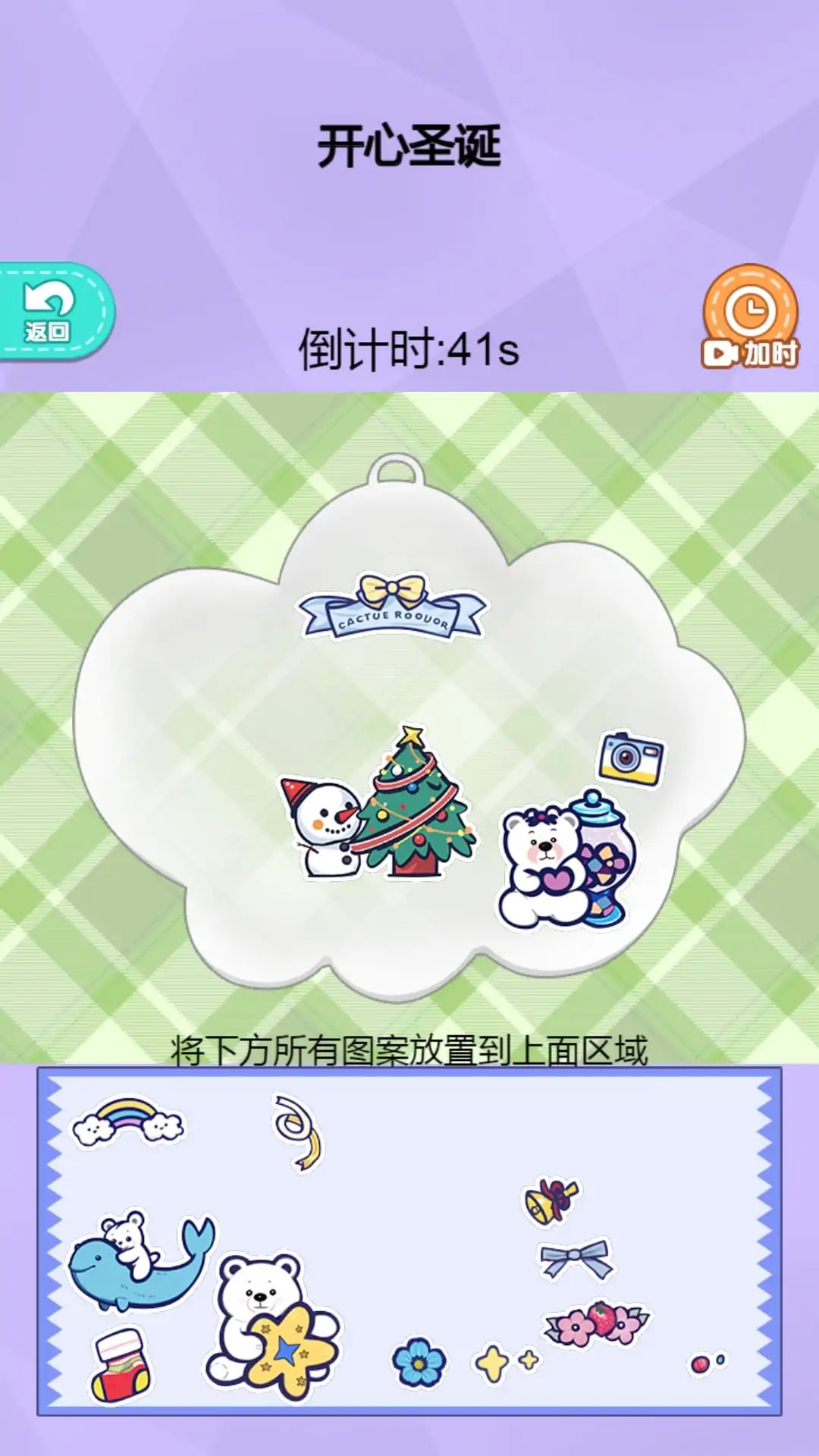Pick the bear holding star sticker
Screen dimensions: 819x1456
tap(271, 1326)
